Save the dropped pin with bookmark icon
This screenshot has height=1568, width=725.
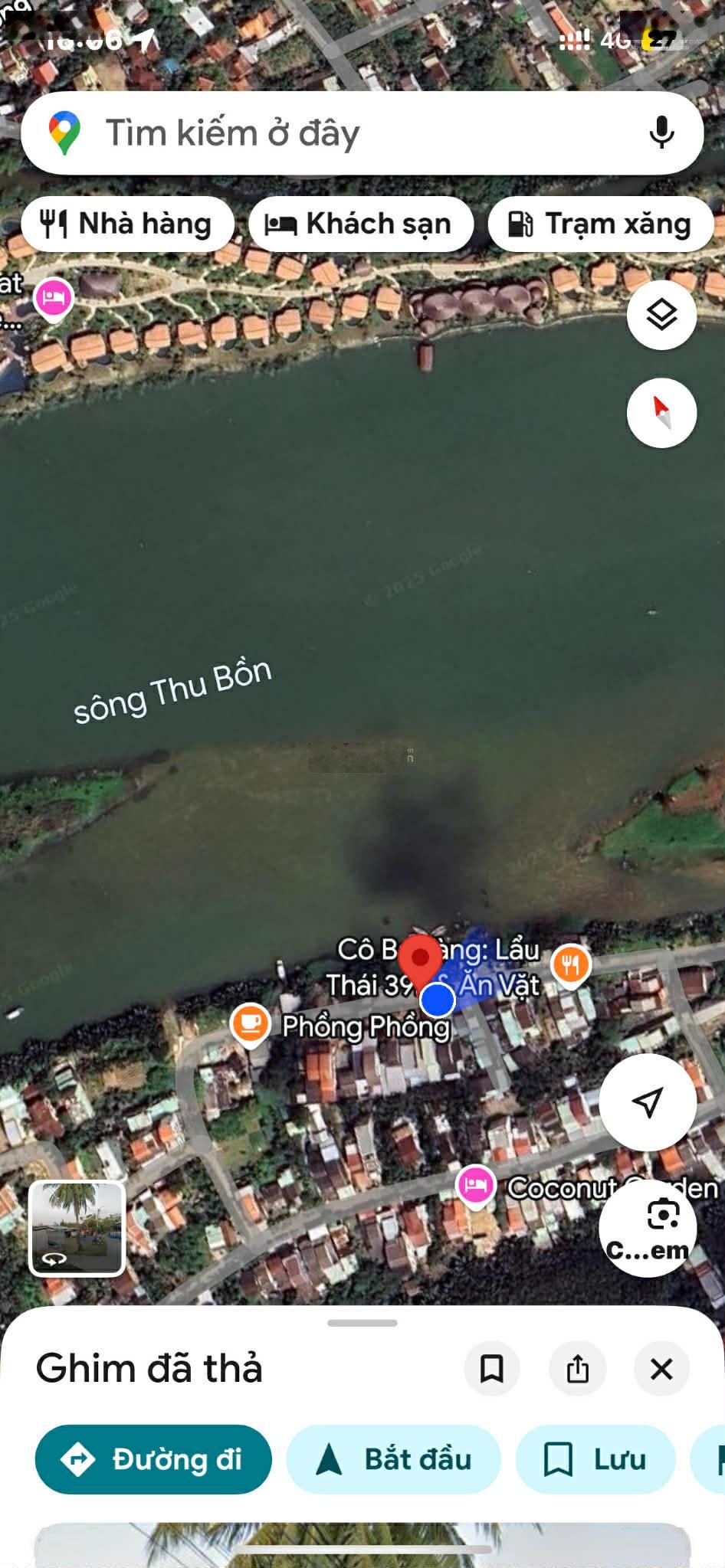pos(491,1368)
